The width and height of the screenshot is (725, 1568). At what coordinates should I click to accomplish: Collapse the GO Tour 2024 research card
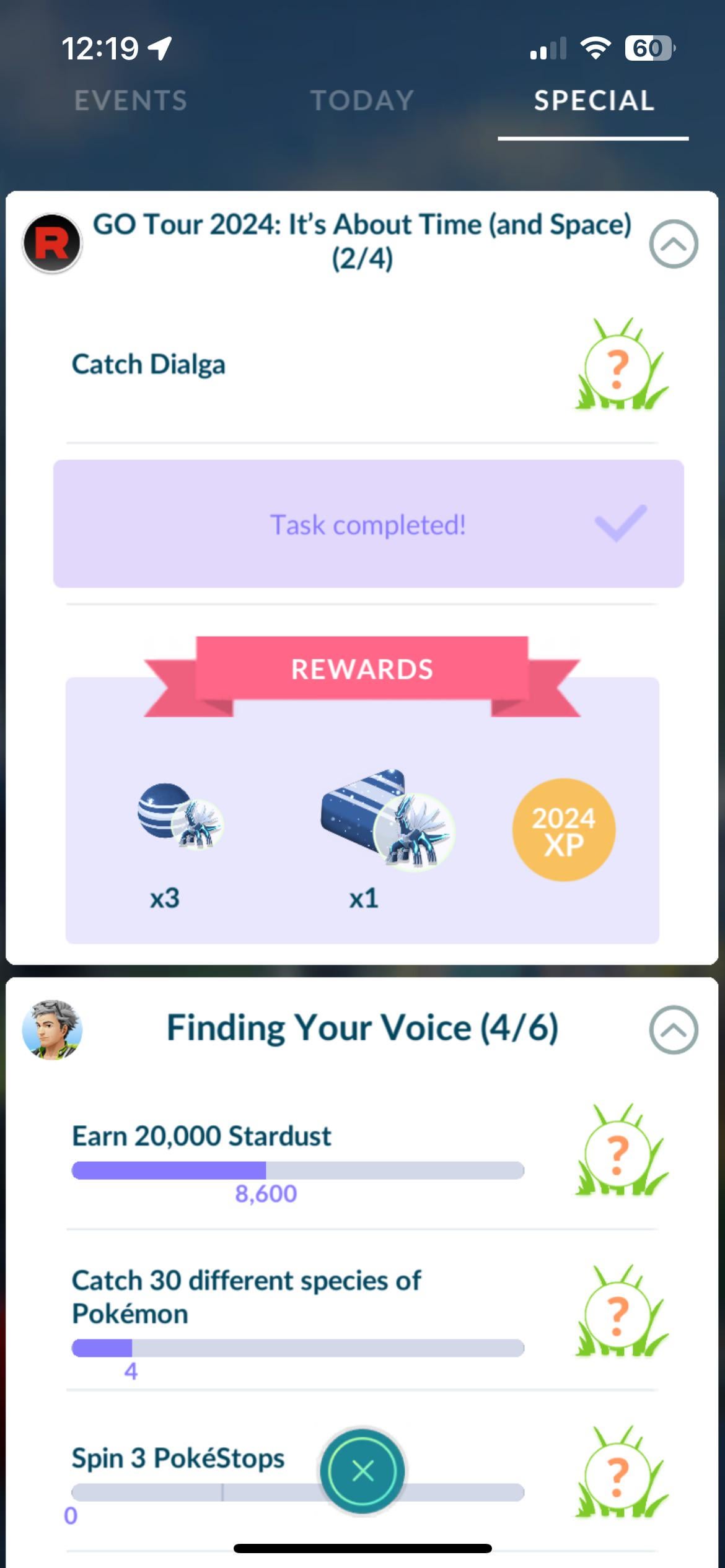673,243
